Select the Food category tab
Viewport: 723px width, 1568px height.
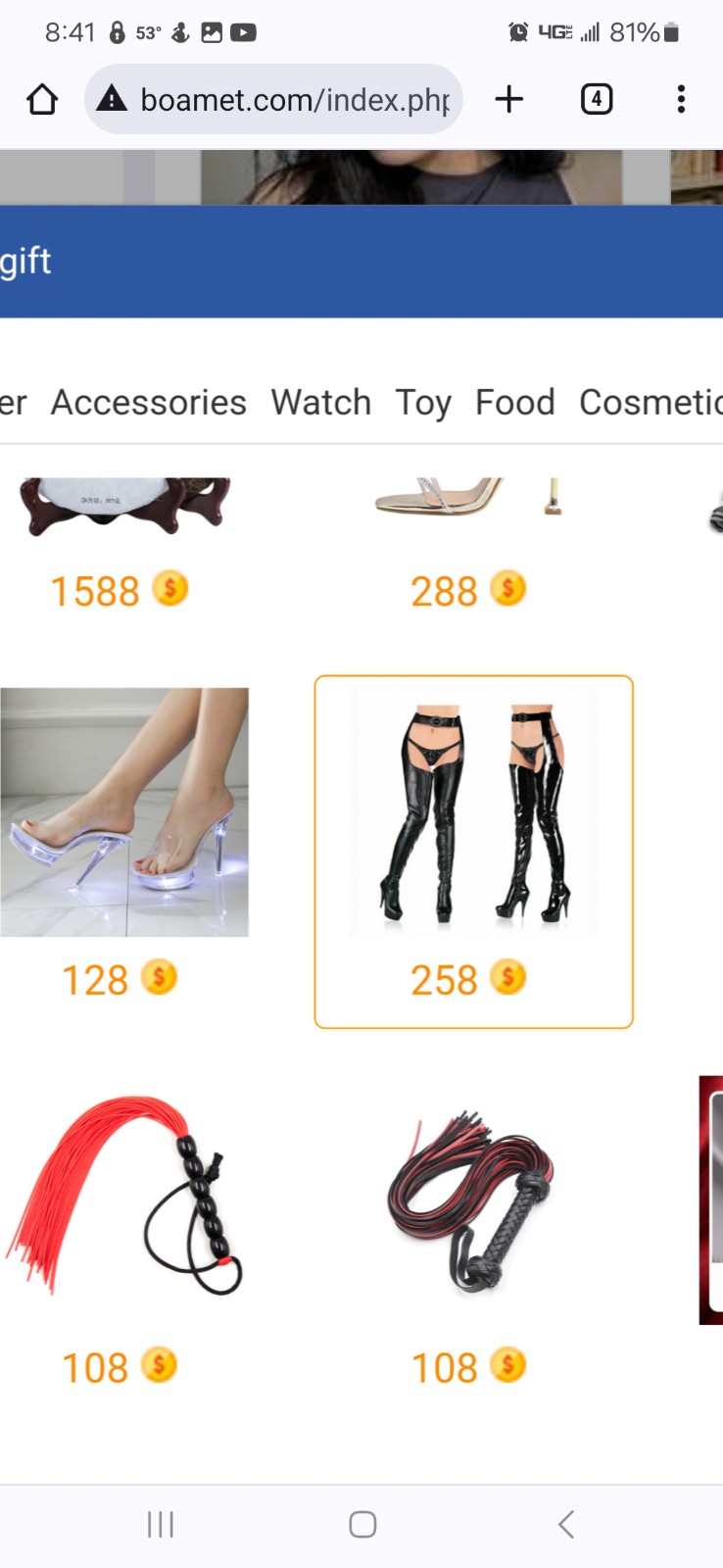point(515,402)
